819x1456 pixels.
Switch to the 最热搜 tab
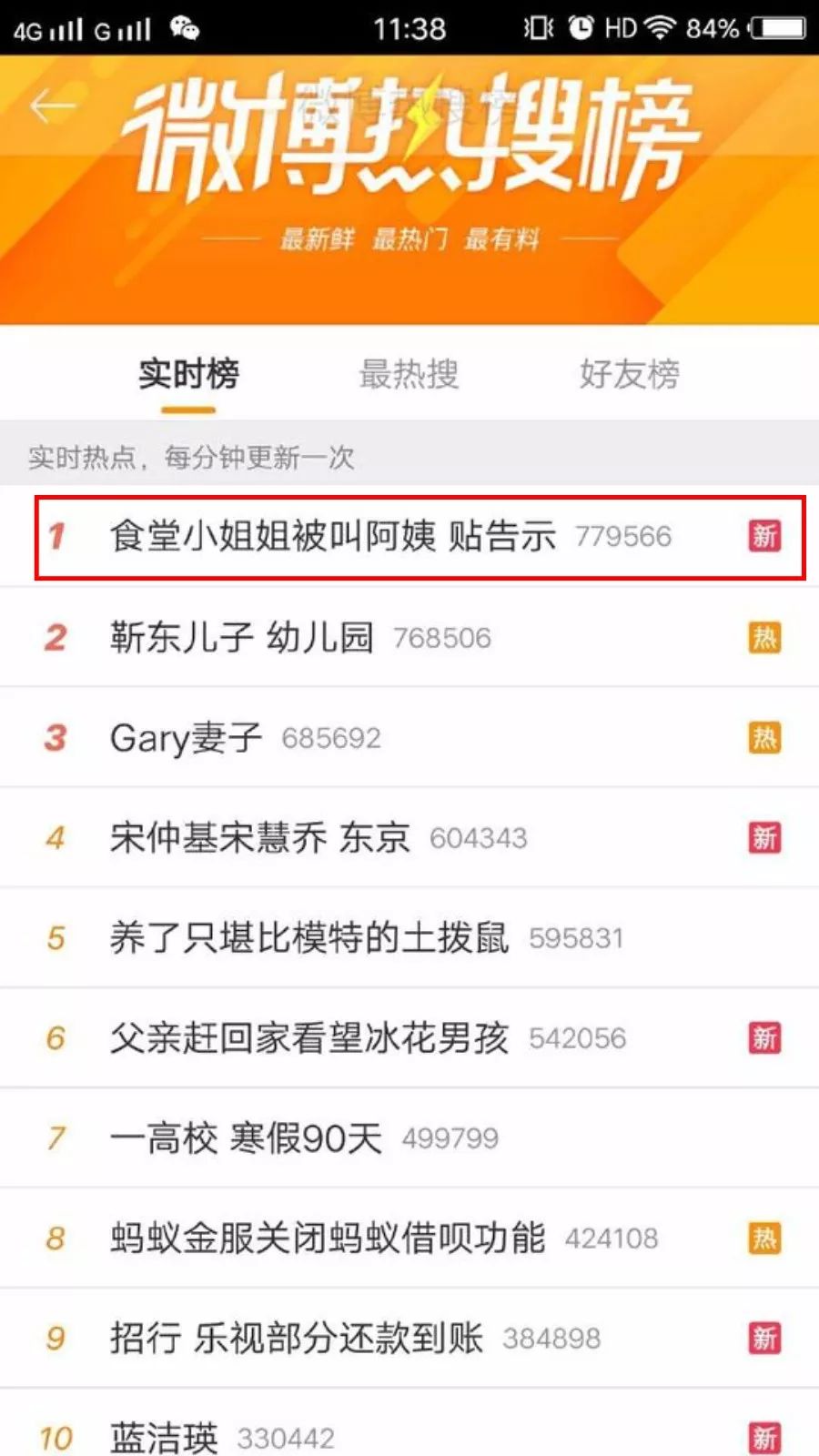coord(409,374)
